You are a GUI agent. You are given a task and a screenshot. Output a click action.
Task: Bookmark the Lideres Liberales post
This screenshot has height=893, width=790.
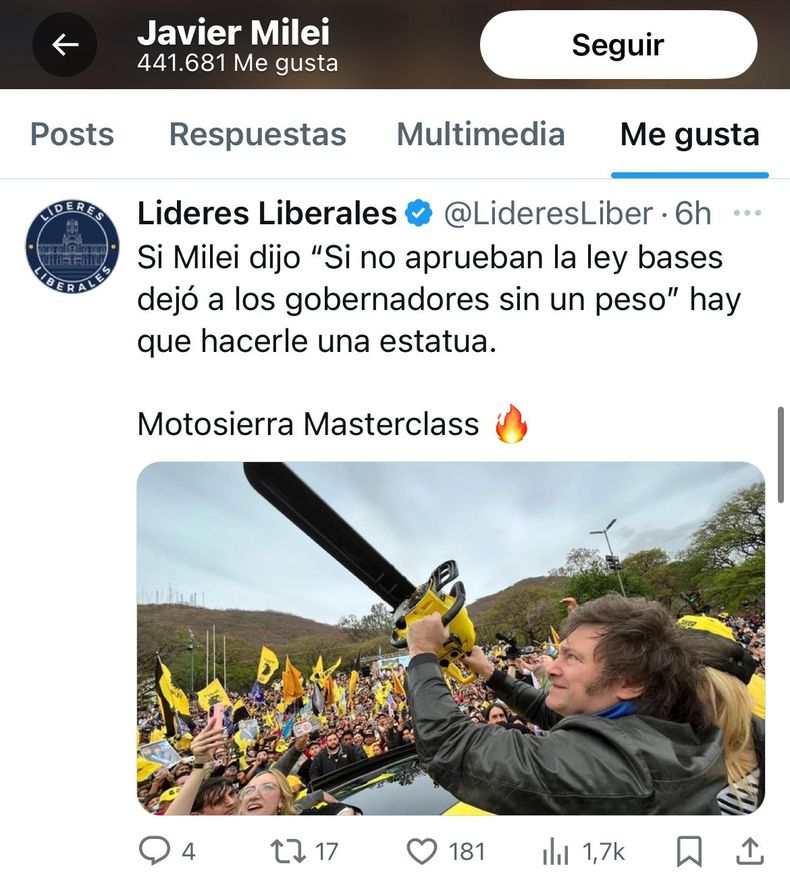[689, 852]
